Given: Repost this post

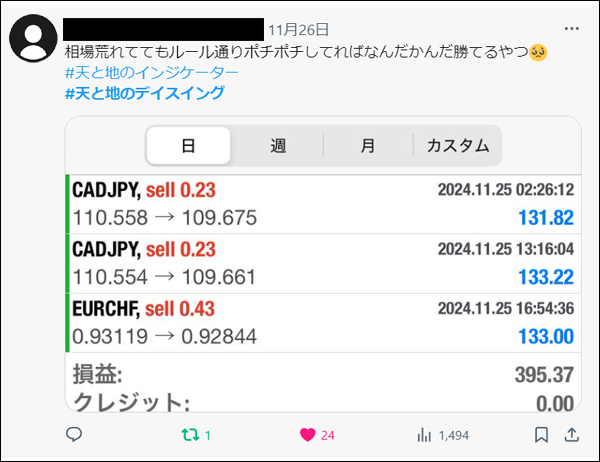Looking at the screenshot, I should (193, 435).
